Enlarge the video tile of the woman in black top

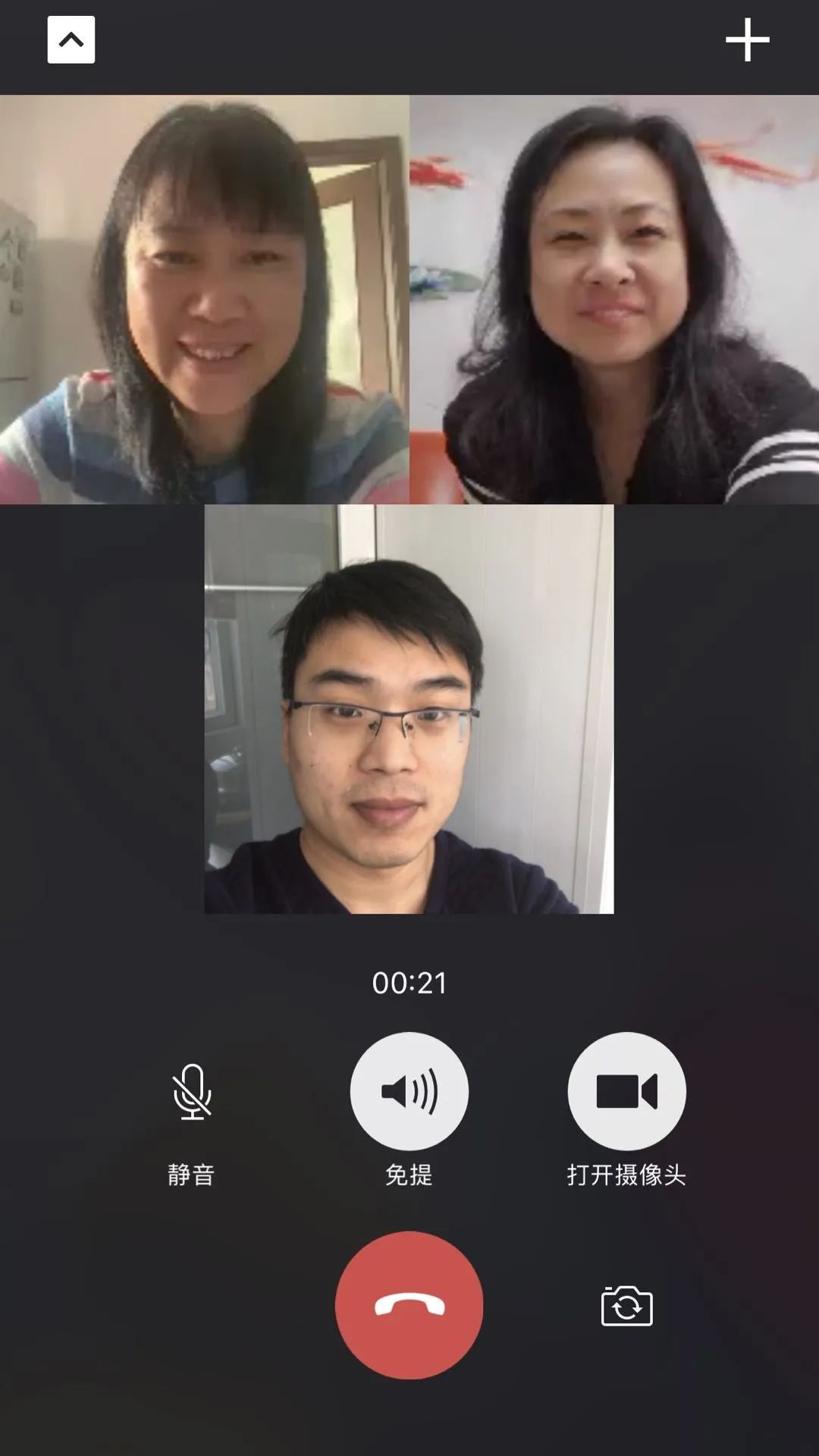(x=614, y=300)
